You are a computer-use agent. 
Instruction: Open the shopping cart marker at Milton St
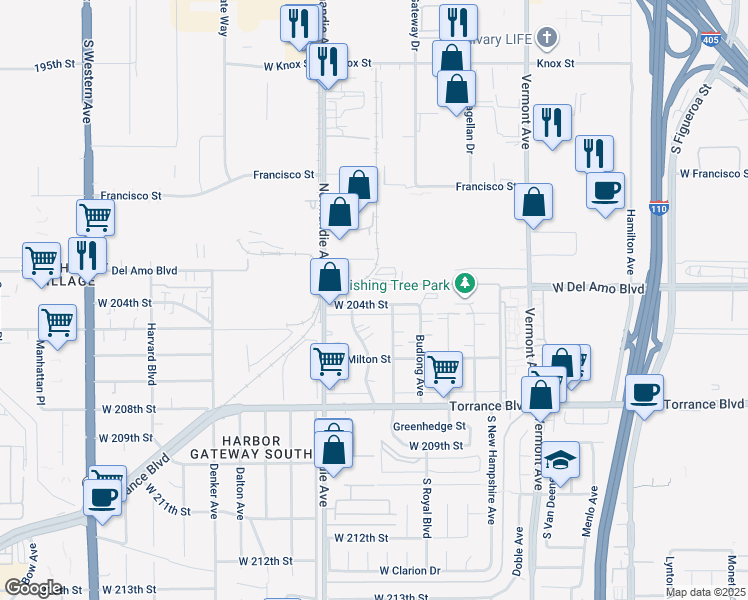pyautogui.click(x=330, y=363)
